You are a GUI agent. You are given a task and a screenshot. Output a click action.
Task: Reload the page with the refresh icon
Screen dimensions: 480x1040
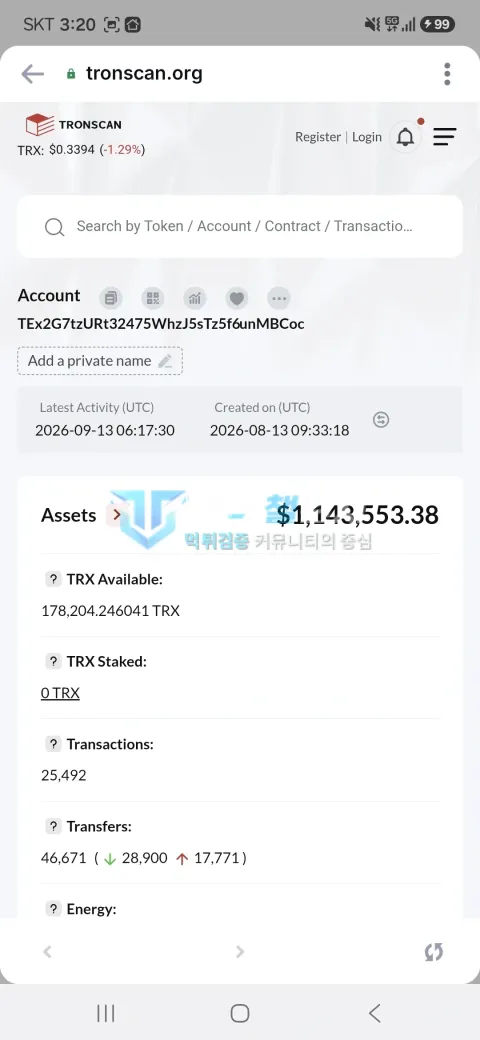click(x=434, y=952)
